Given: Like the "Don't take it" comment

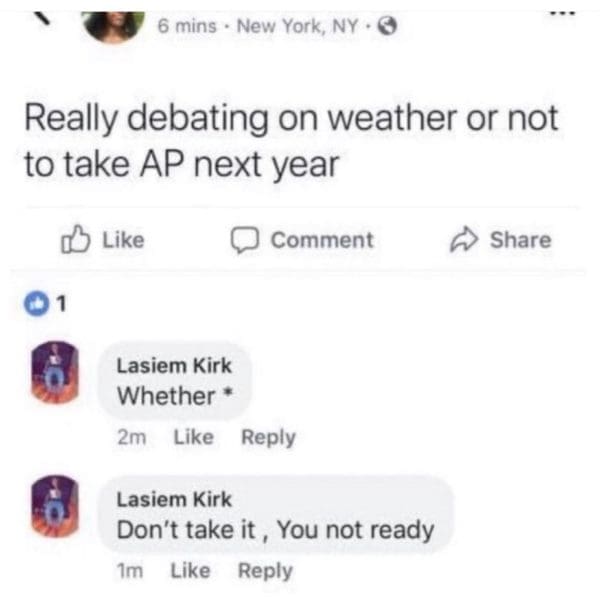Looking at the screenshot, I should [x=190, y=571].
